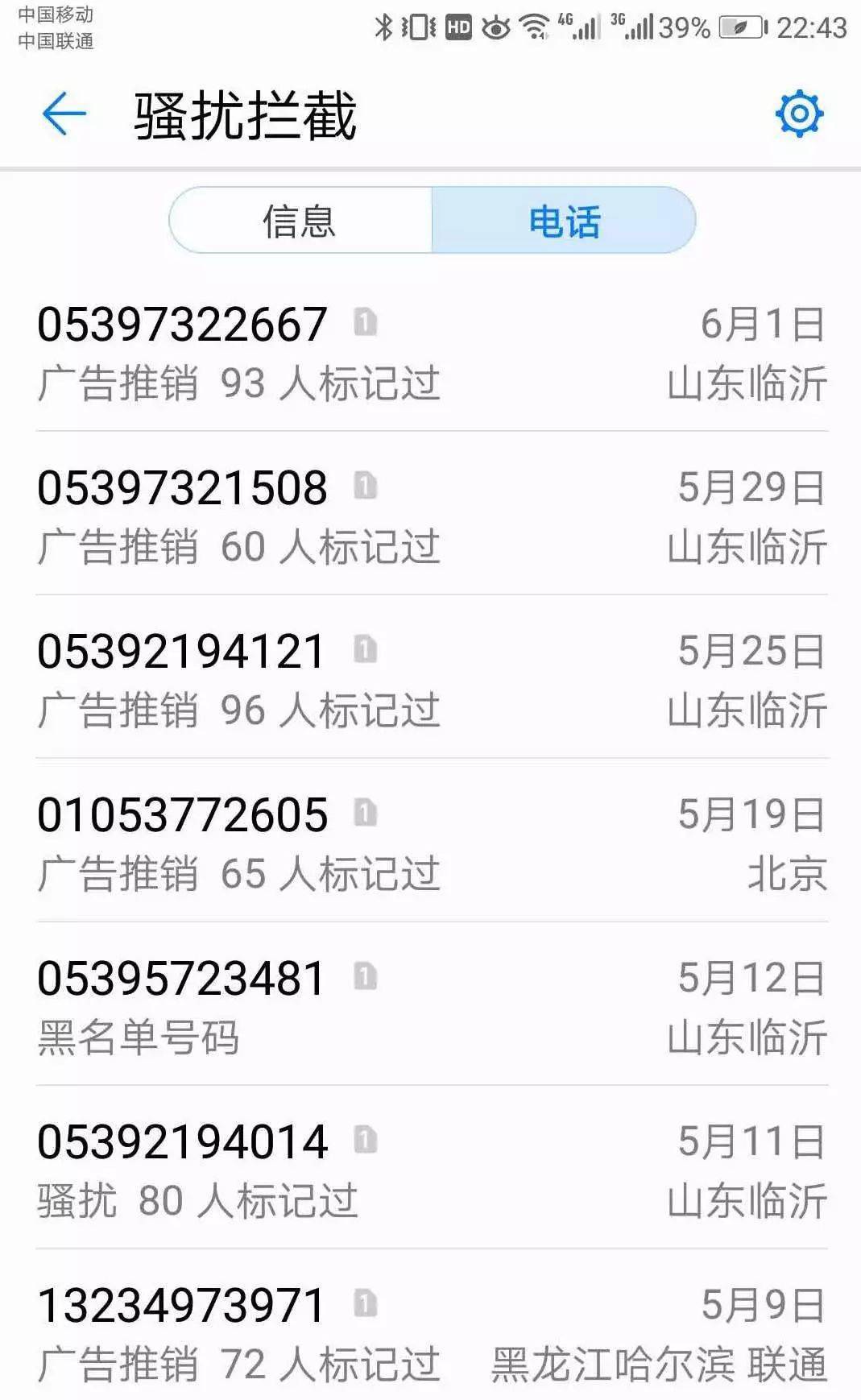Open the 05392194121 call record
This screenshot has height=1400, width=861.
(x=431, y=680)
